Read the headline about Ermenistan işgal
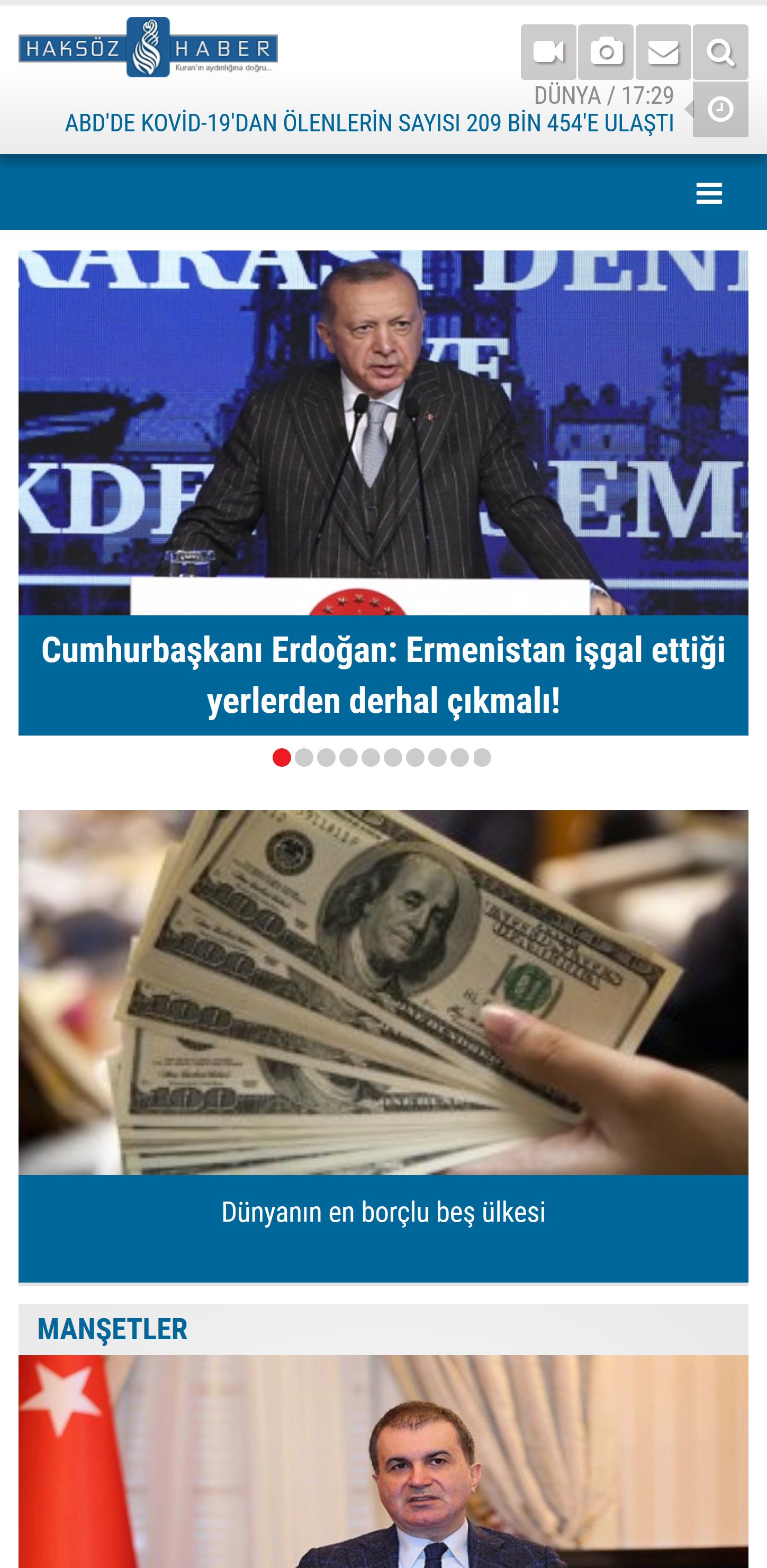The image size is (767, 1568). pyautogui.click(x=383, y=675)
